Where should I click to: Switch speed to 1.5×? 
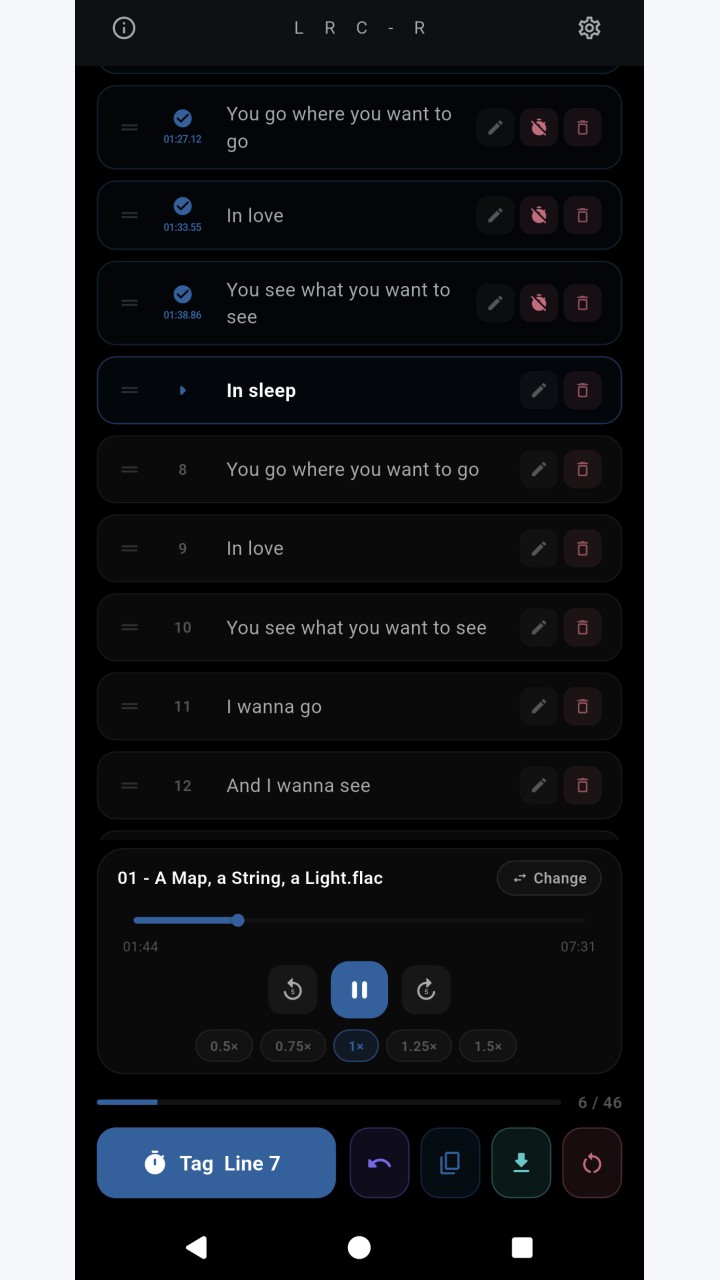click(x=488, y=1046)
